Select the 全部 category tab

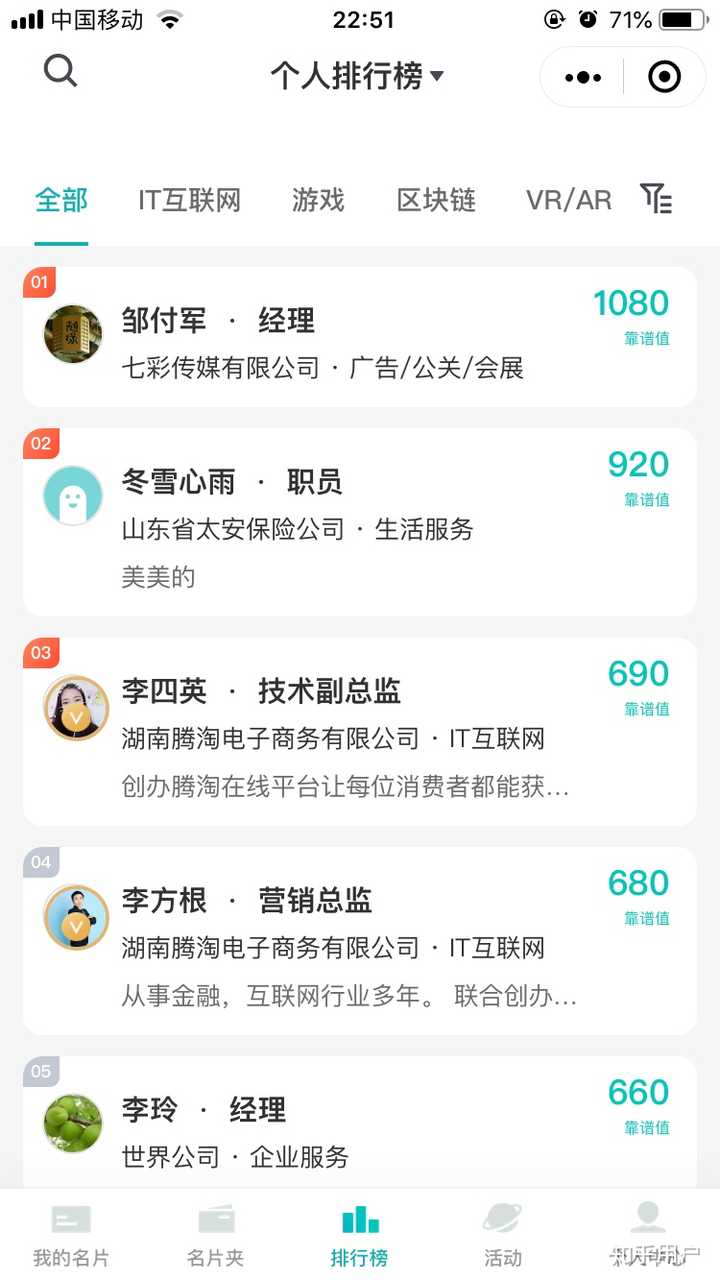(x=61, y=200)
